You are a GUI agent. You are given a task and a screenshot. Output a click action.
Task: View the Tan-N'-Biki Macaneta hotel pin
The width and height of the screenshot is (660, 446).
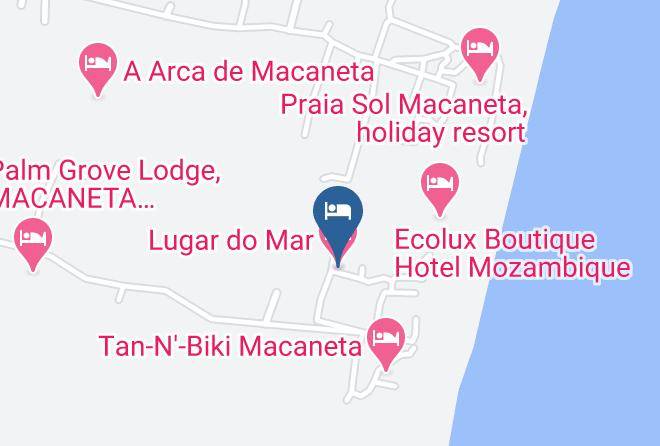coord(386,342)
